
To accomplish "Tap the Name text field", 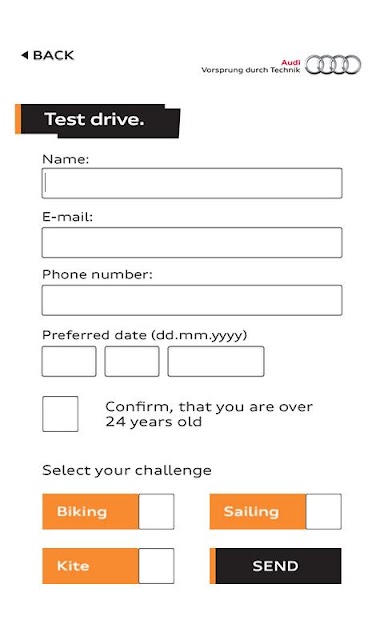I will [192, 183].
